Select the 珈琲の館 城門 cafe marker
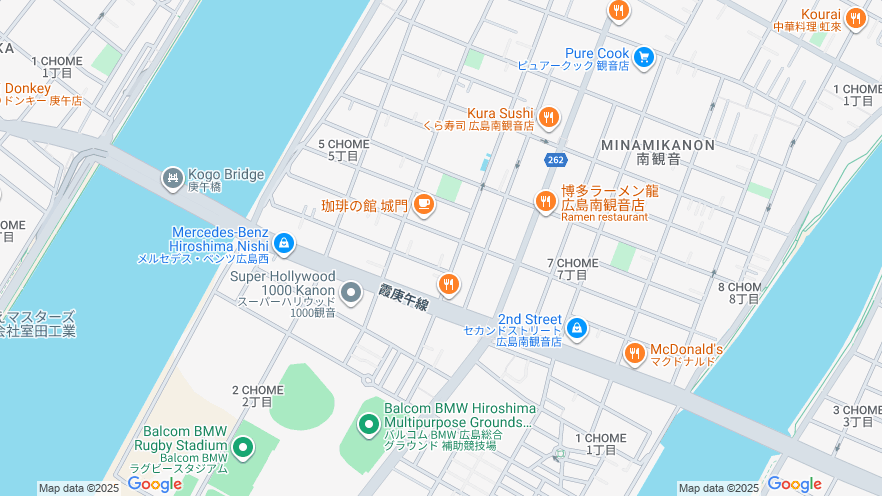882x496 pixels. (x=423, y=204)
